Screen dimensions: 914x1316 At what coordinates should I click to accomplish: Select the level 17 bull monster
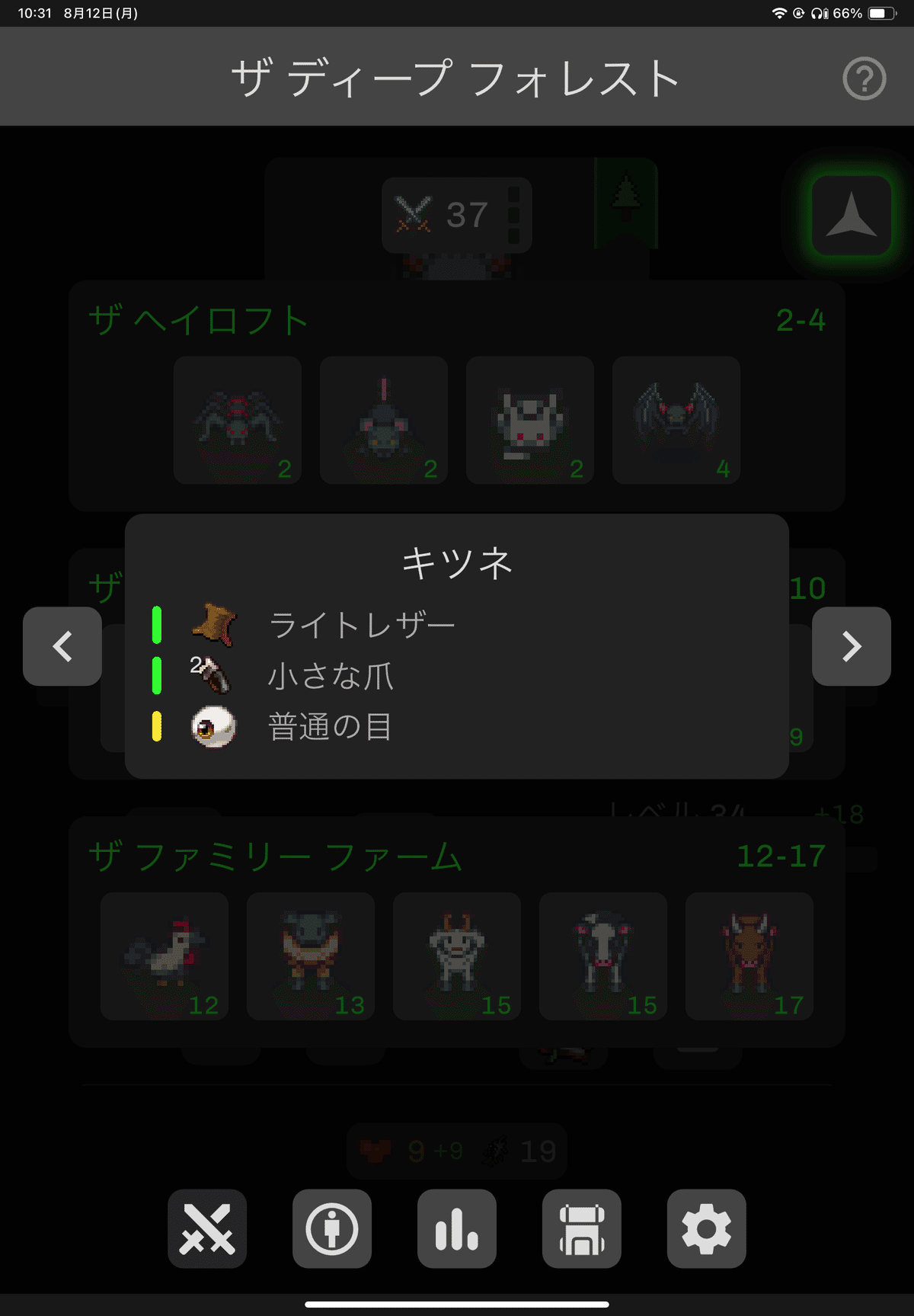(749, 956)
